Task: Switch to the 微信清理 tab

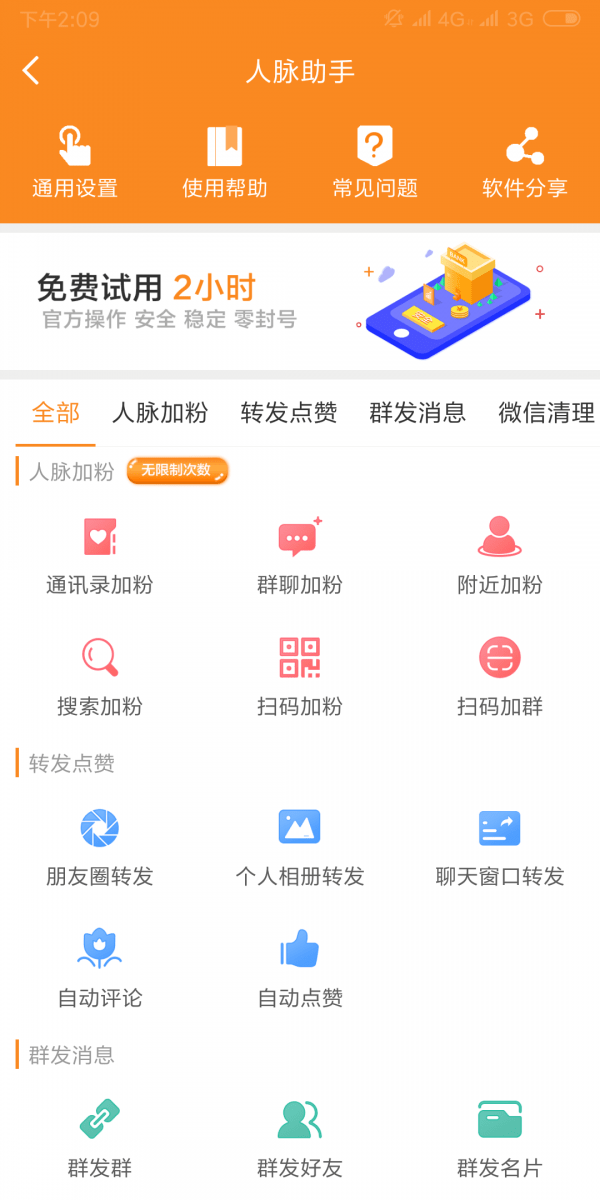Action: pos(546,412)
